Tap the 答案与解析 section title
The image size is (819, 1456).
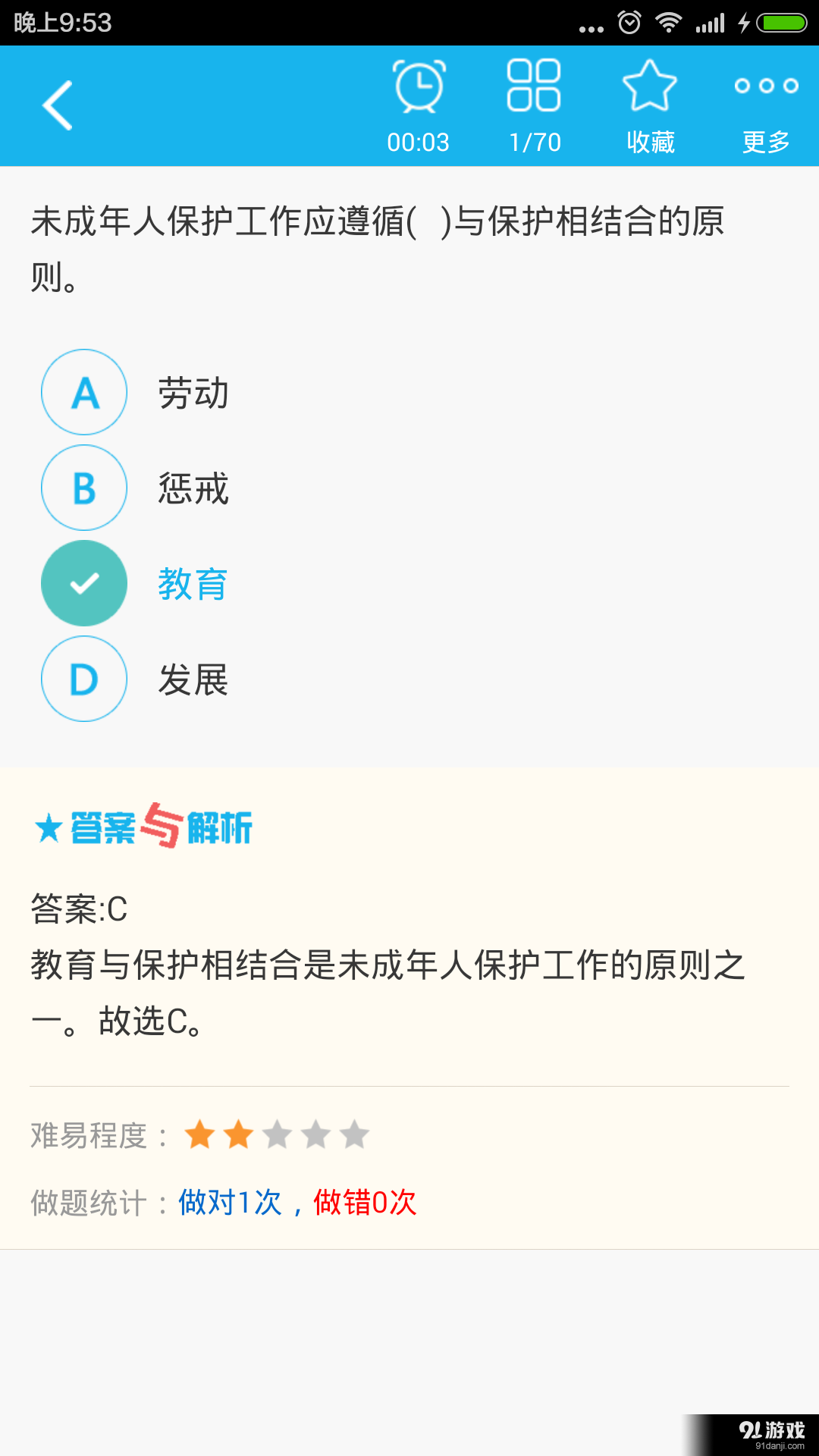point(159,828)
